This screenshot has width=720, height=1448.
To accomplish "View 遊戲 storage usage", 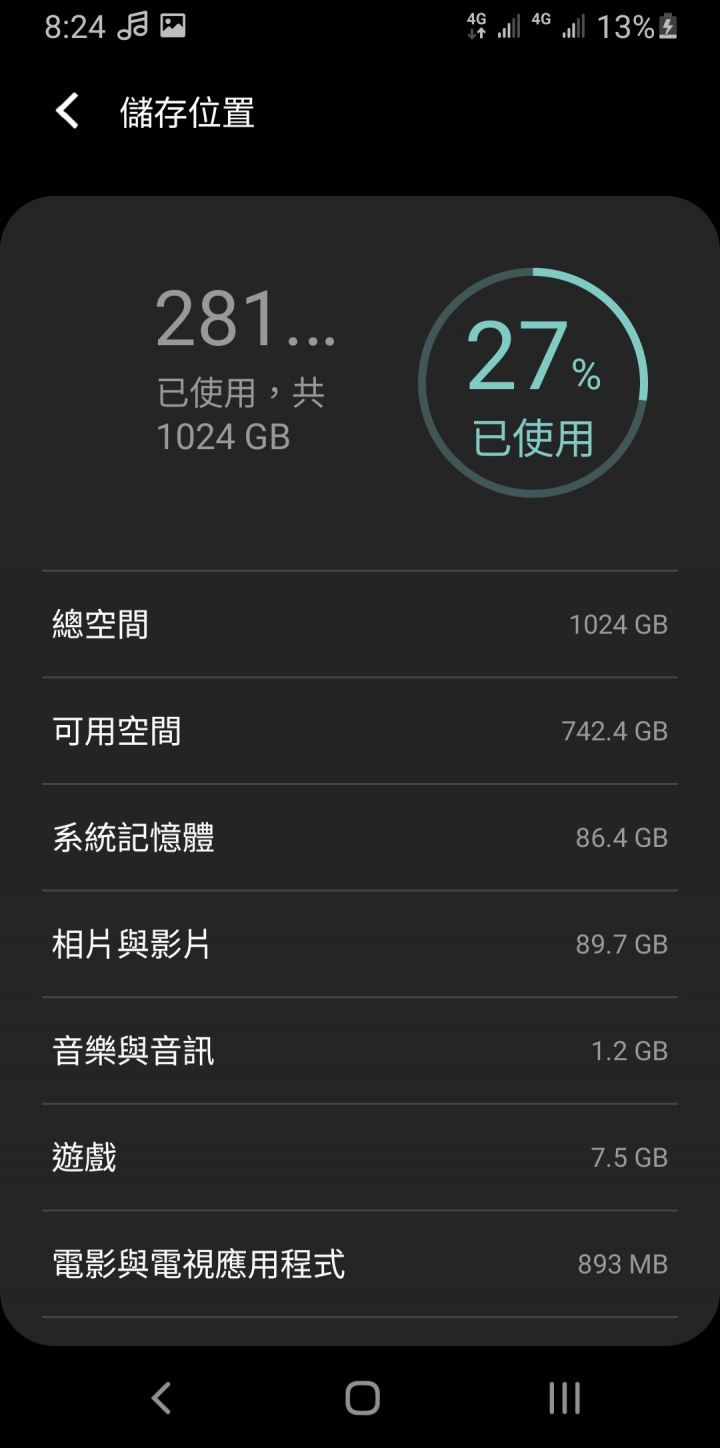I will point(359,1158).
